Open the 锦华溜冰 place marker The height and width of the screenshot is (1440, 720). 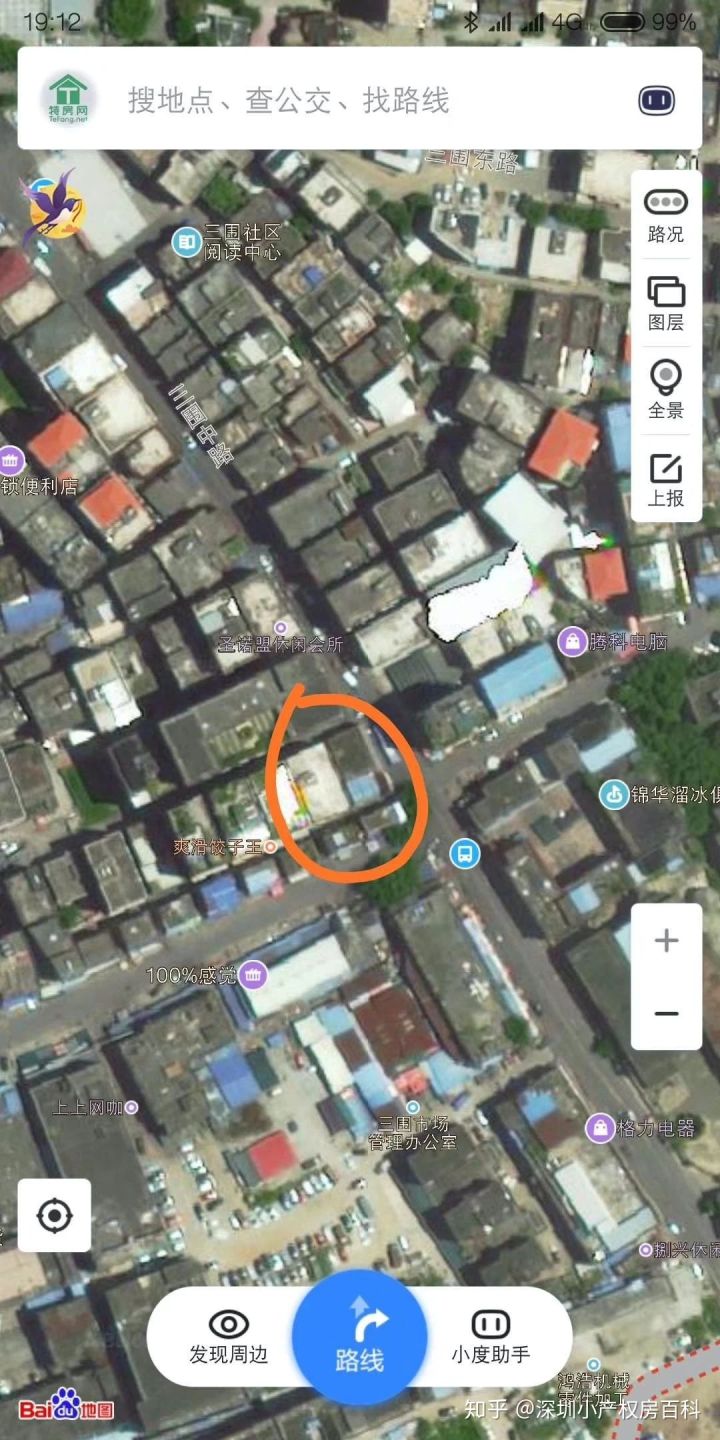613,795
